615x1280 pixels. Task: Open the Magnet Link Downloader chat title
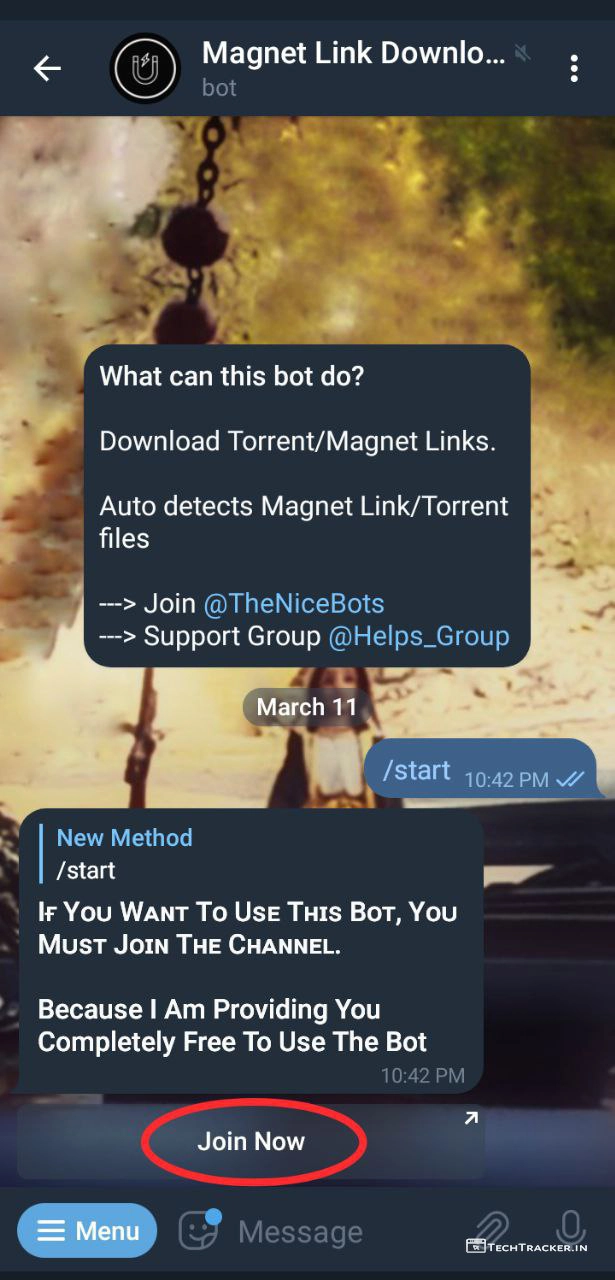click(352, 52)
